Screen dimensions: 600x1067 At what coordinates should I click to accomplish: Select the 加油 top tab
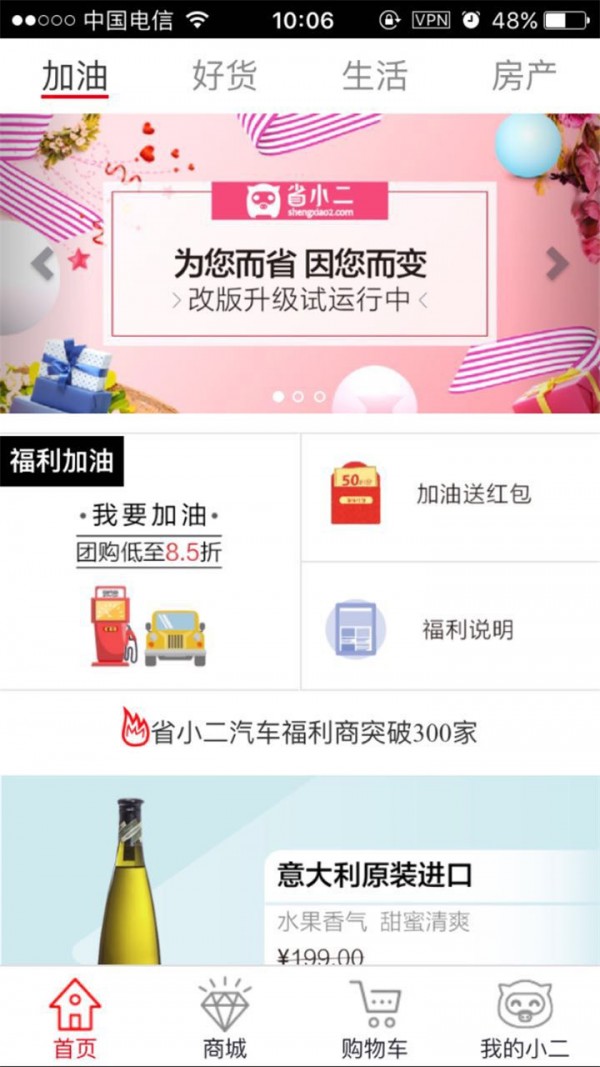click(x=75, y=76)
